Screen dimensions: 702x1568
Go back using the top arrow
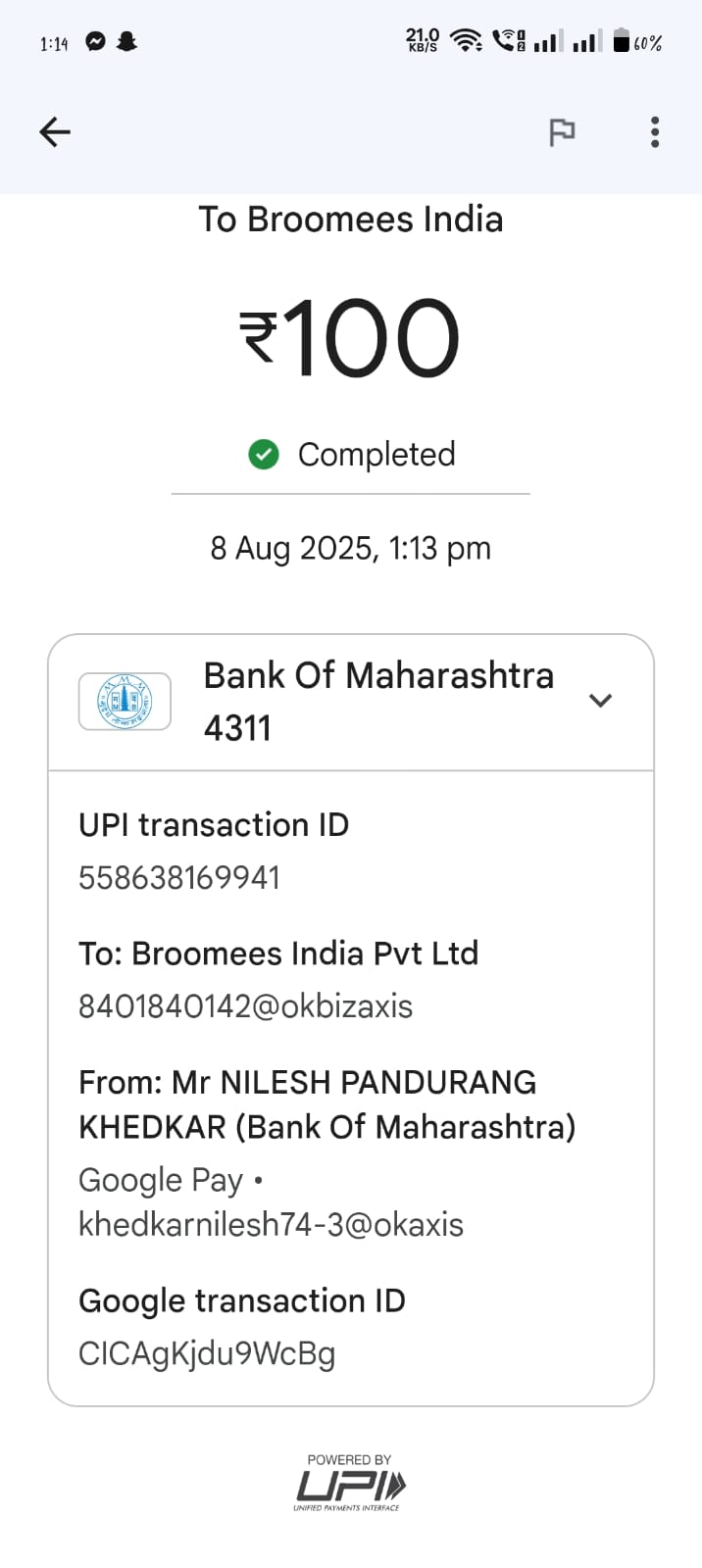55,131
